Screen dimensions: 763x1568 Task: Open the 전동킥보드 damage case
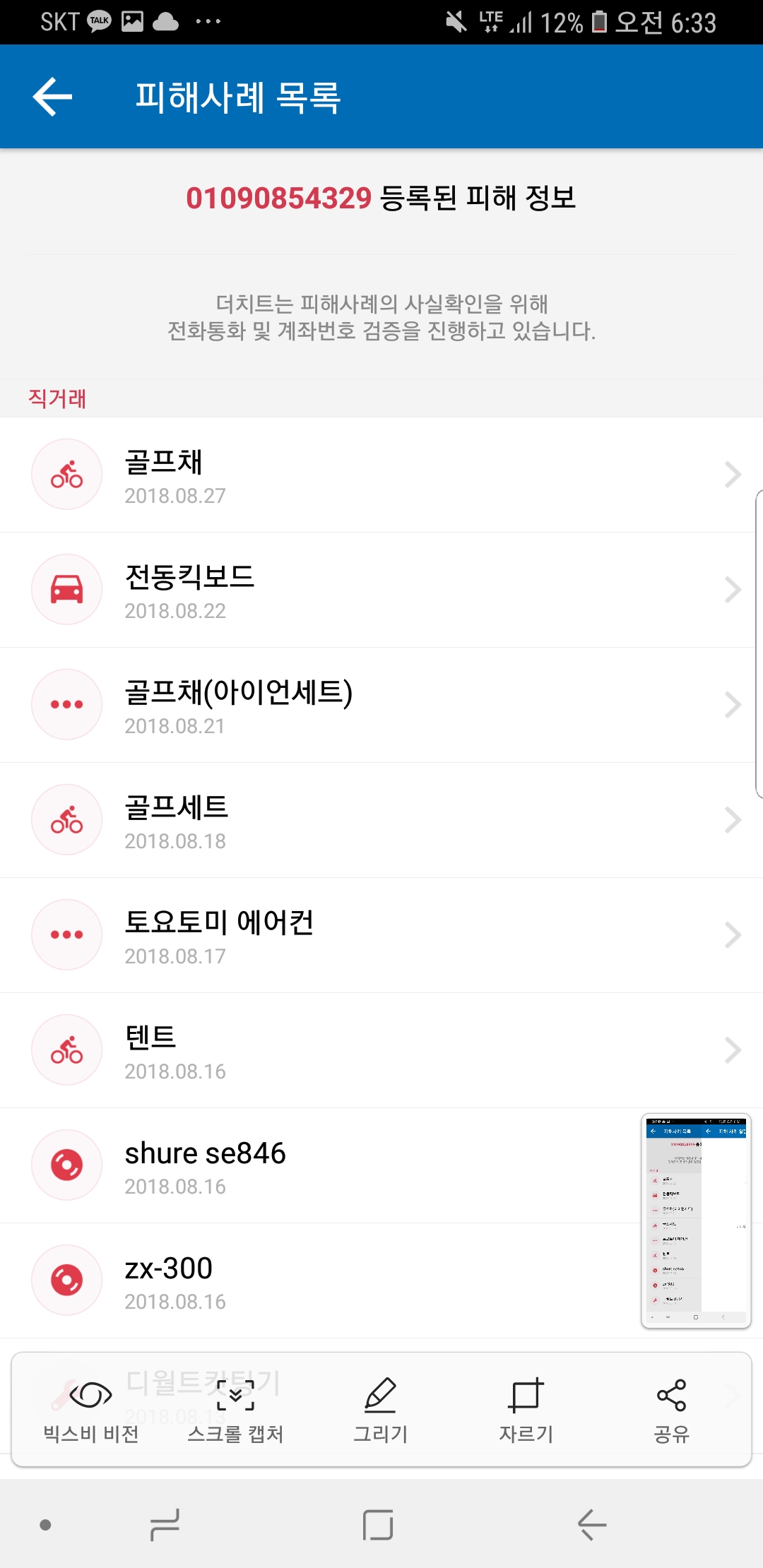pos(381,590)
